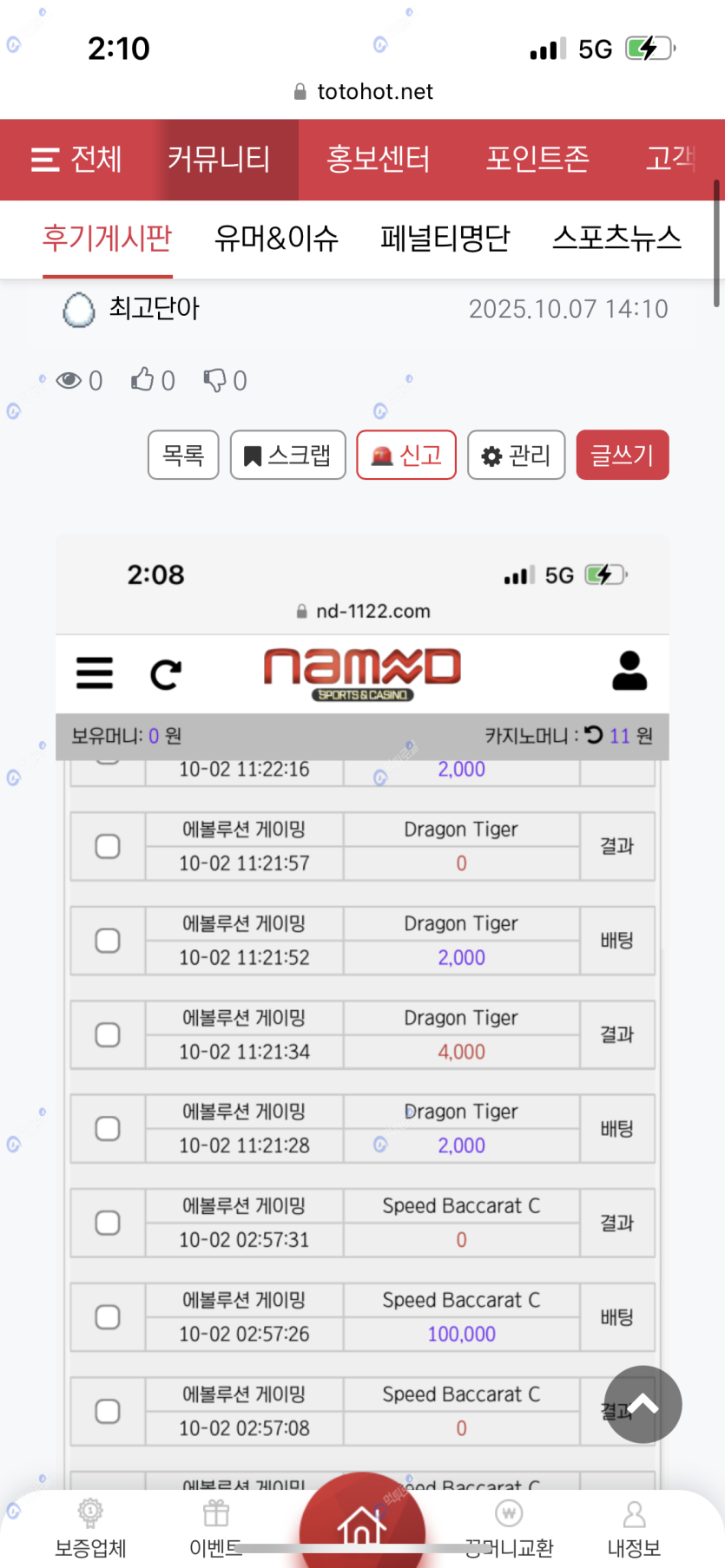The width and height of the screenshot is (725, 1568).
Task: Open the 전체 menu drawer
Action: tap(77, 160)
